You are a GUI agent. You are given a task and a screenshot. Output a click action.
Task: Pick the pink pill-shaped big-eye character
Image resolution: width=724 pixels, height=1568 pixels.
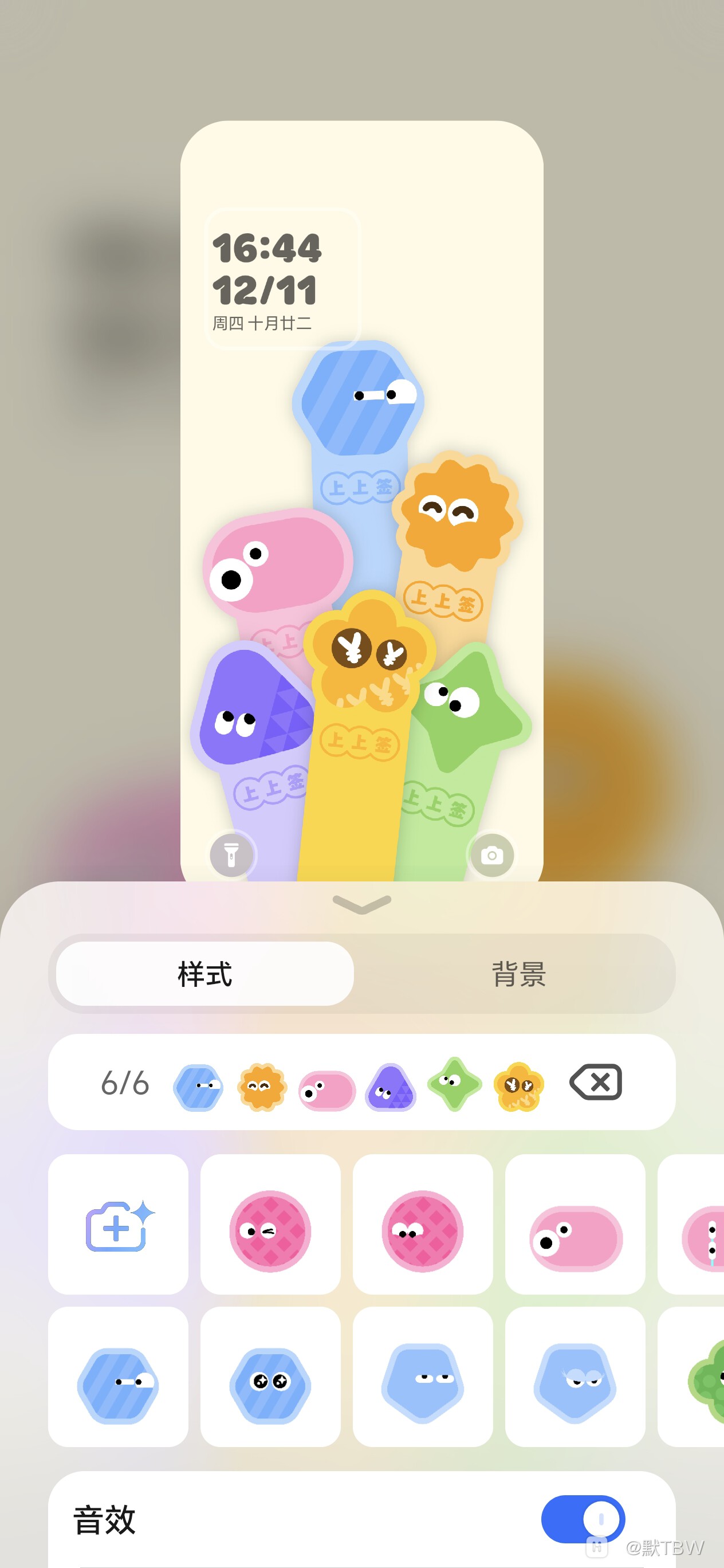575,1237
